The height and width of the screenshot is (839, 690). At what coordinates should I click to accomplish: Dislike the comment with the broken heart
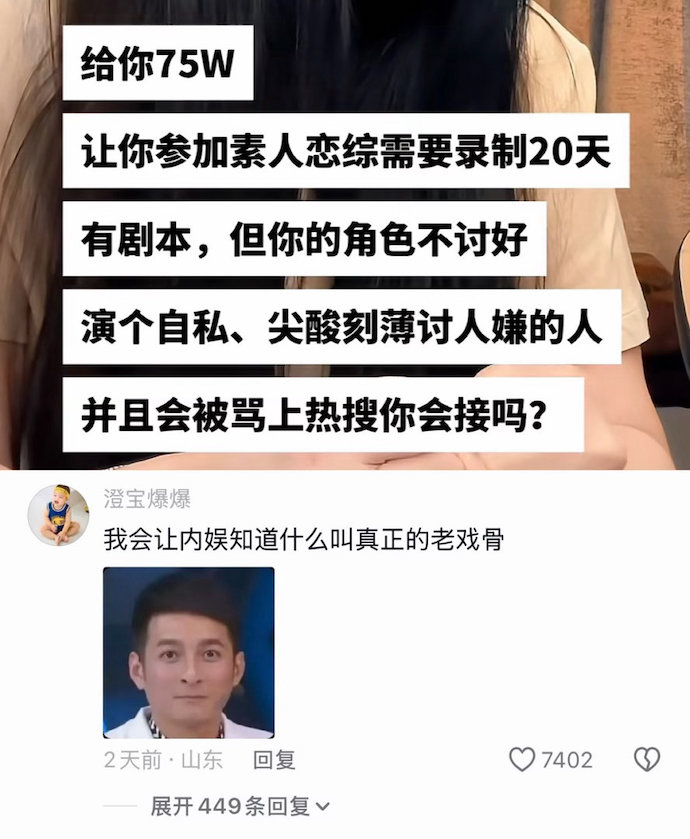[x=646, y=760]
